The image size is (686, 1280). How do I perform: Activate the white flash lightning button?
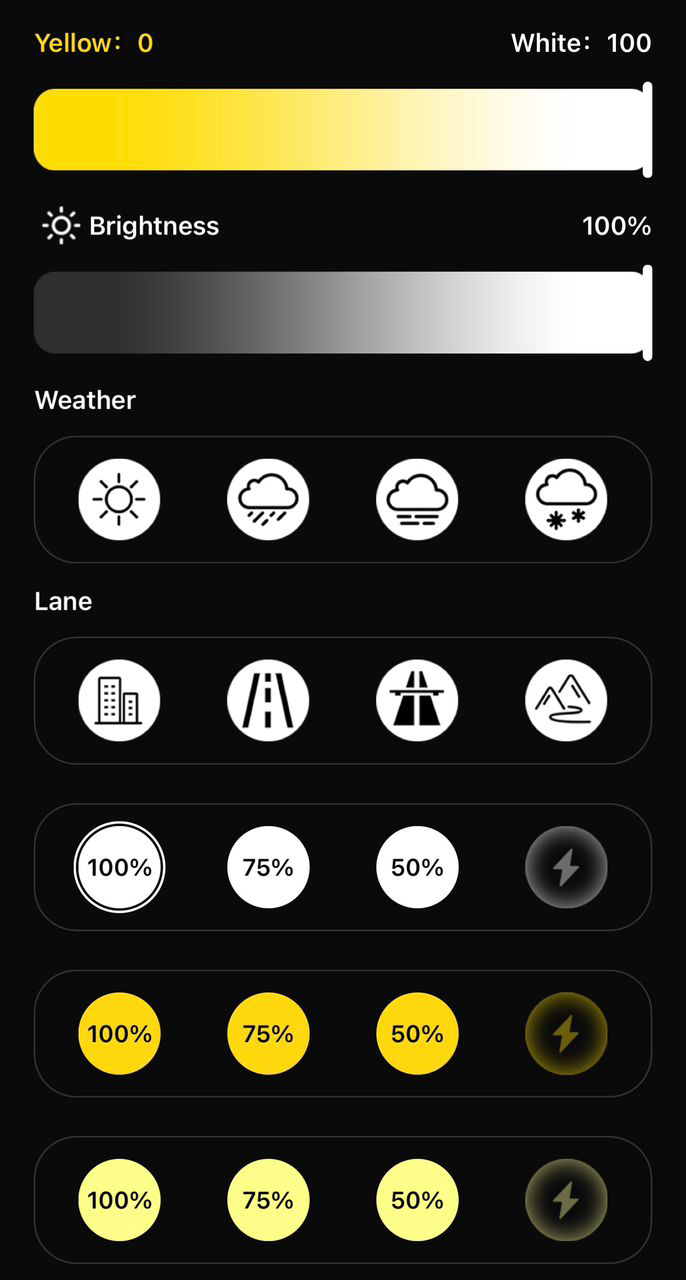point(566,867)
